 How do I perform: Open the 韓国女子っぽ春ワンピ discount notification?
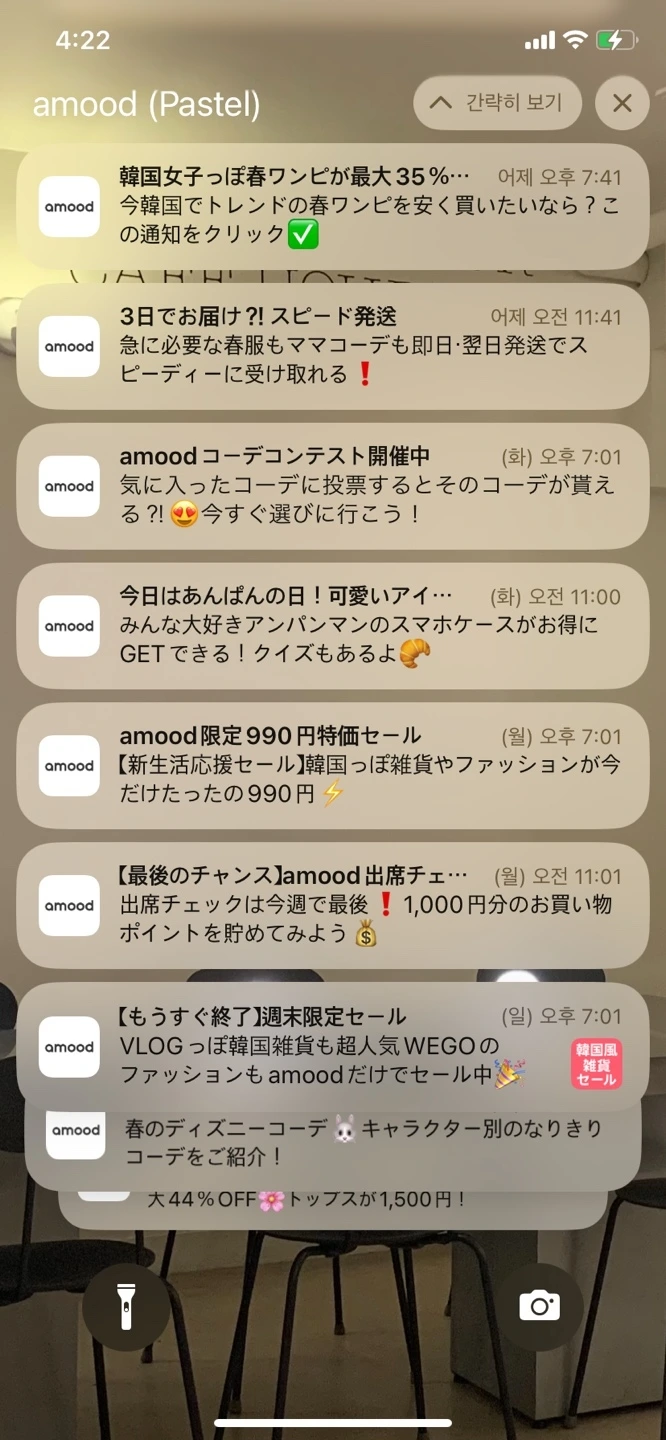tap(333, 207)
